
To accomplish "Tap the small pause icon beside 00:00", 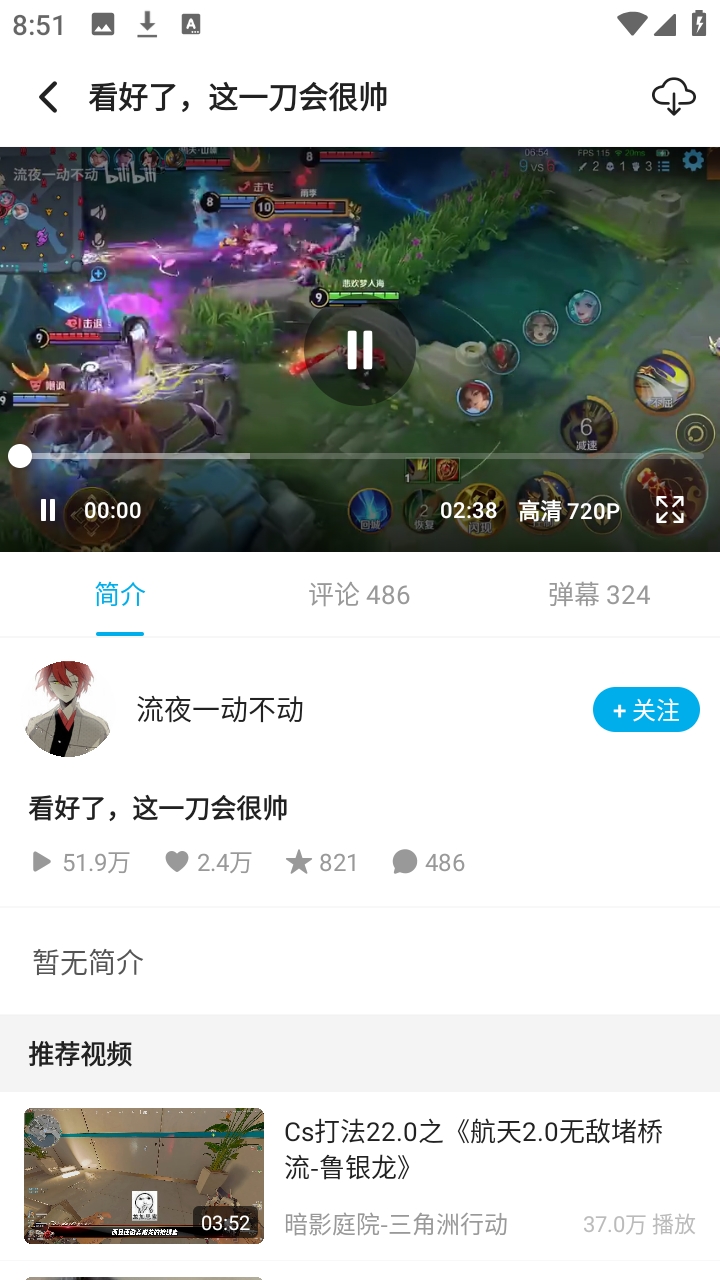I will [x=47, y=510].
